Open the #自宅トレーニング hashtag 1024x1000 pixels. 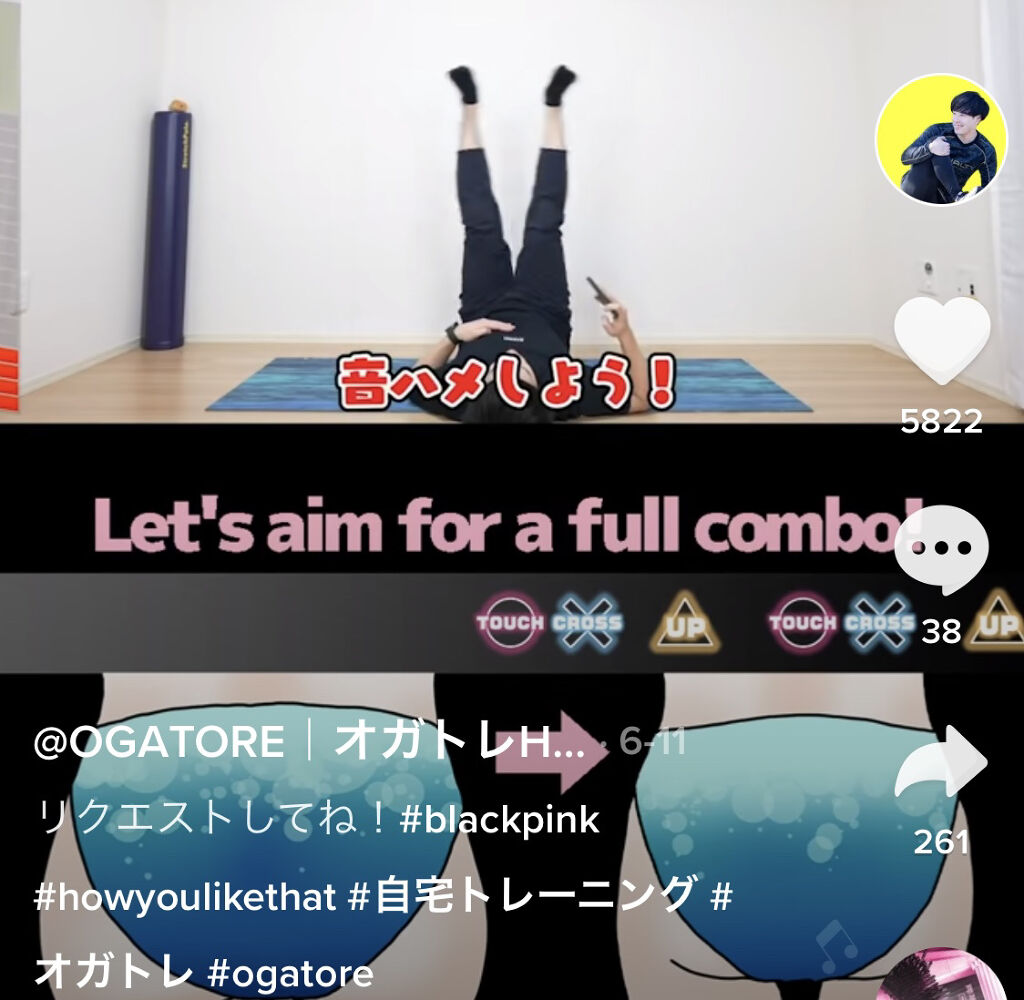(521, 896)
